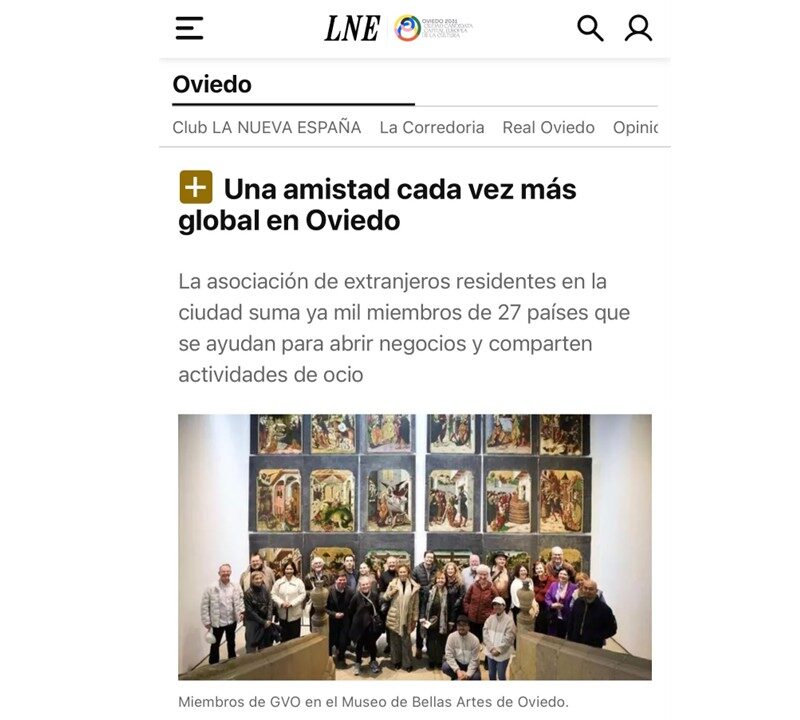Open the user account icon
The height and width of the screenshot is (720, 800).
tap(638, 28)
